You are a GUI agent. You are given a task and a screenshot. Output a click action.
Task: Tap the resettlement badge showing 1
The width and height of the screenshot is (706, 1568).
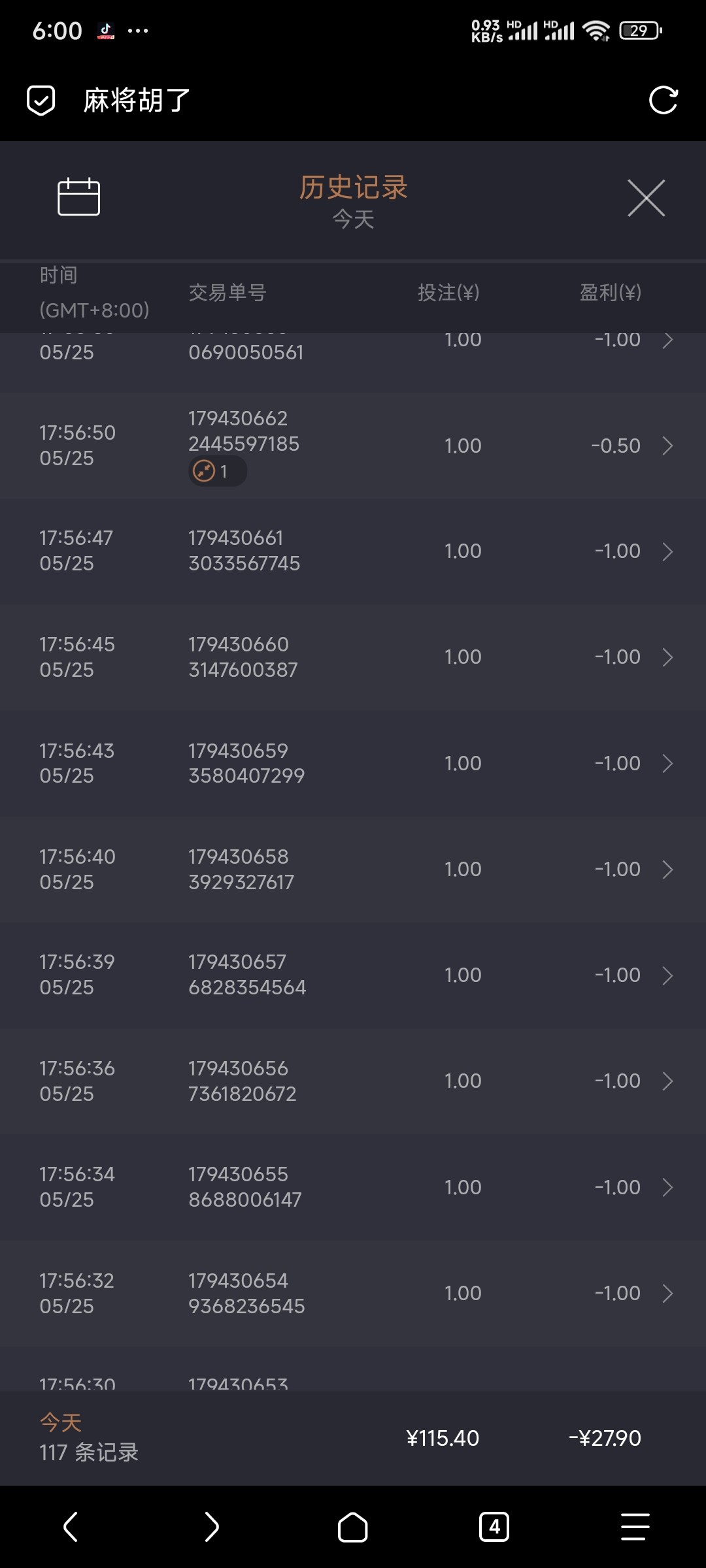pyautogui.click(x=217, y=471)
